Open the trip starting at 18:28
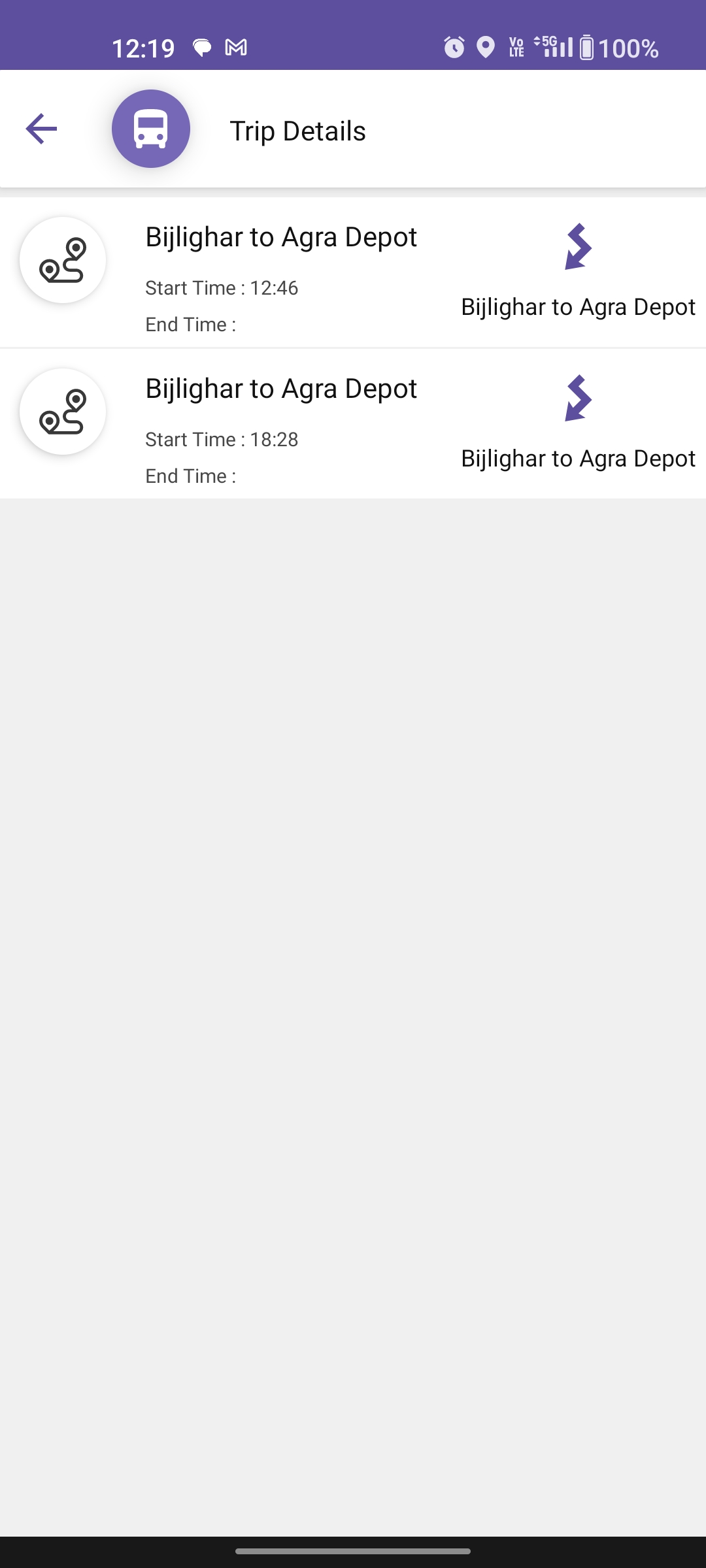This screenshot has height=1568, width=706. (x=281, y=424)
